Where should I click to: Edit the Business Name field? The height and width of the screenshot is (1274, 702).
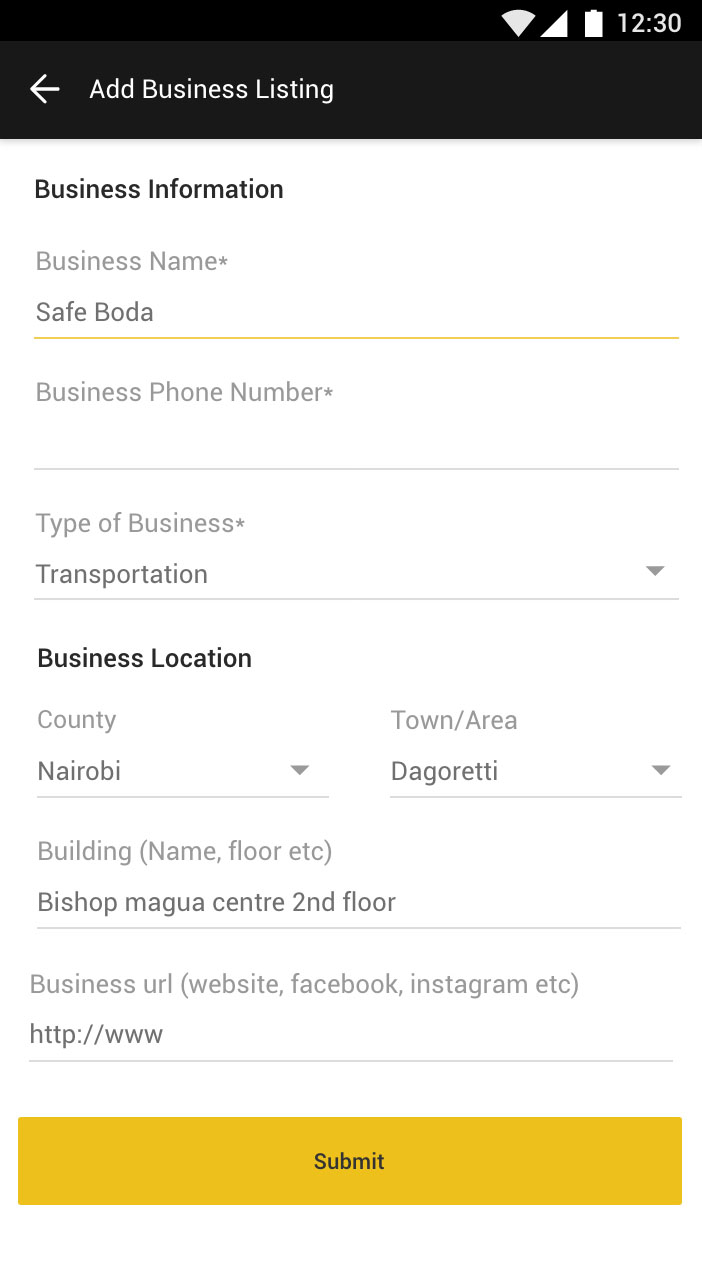[x=355, y=313]
